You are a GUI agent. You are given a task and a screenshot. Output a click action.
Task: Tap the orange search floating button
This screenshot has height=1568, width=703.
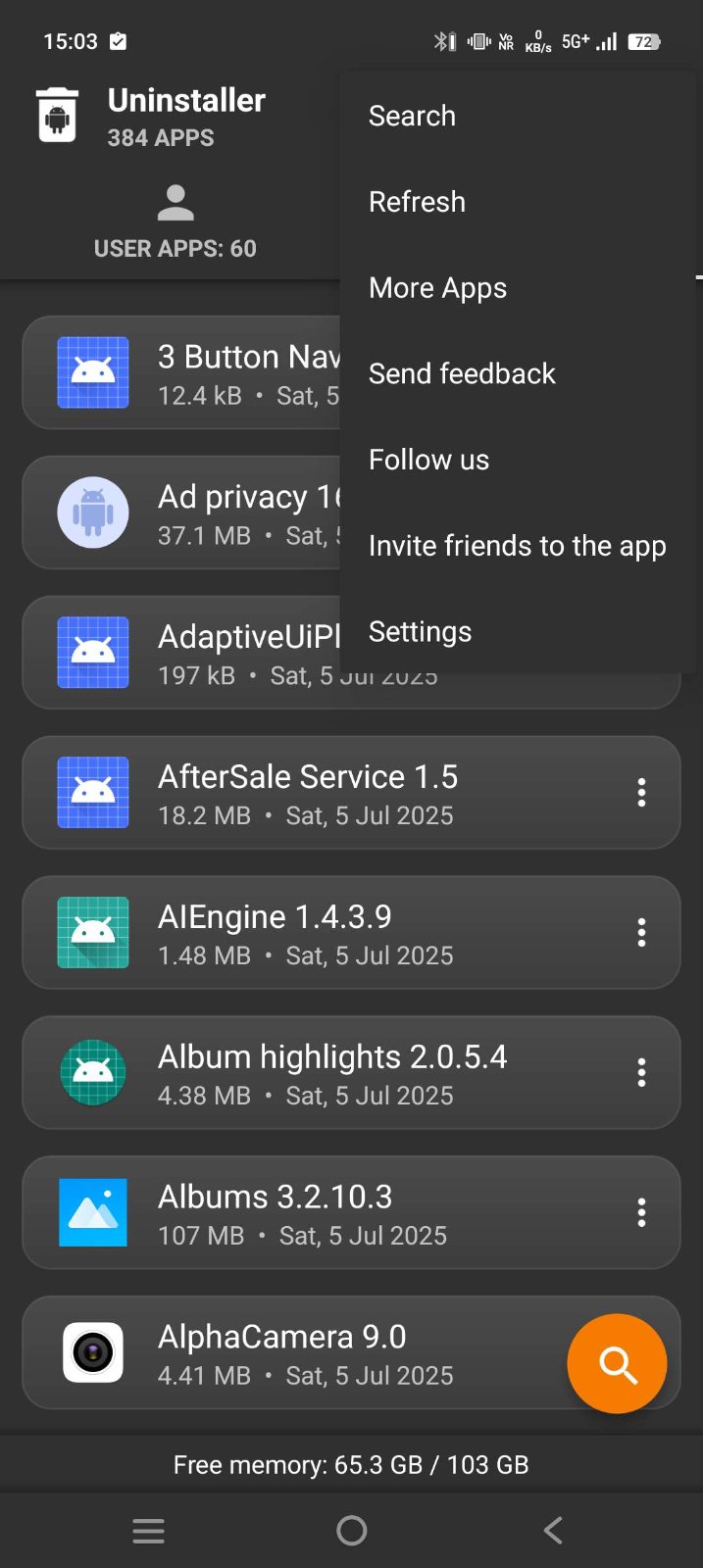pos(617,1363)
